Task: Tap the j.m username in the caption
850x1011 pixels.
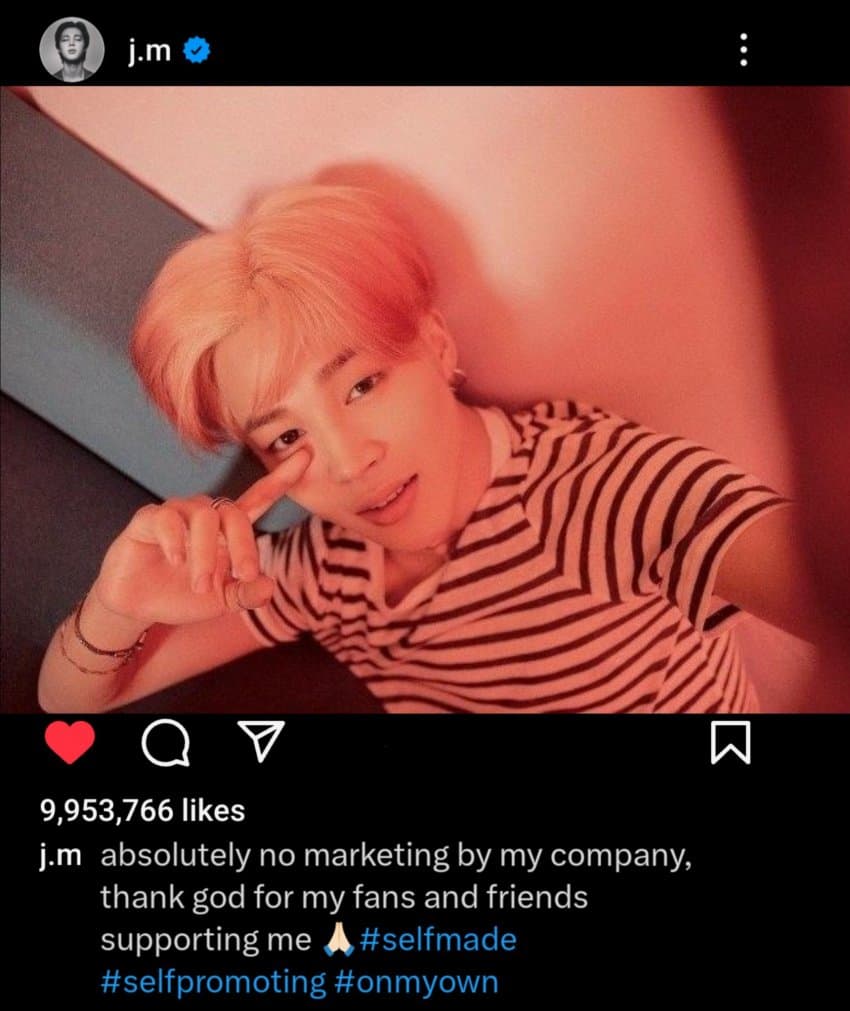Action: point(65,856)
